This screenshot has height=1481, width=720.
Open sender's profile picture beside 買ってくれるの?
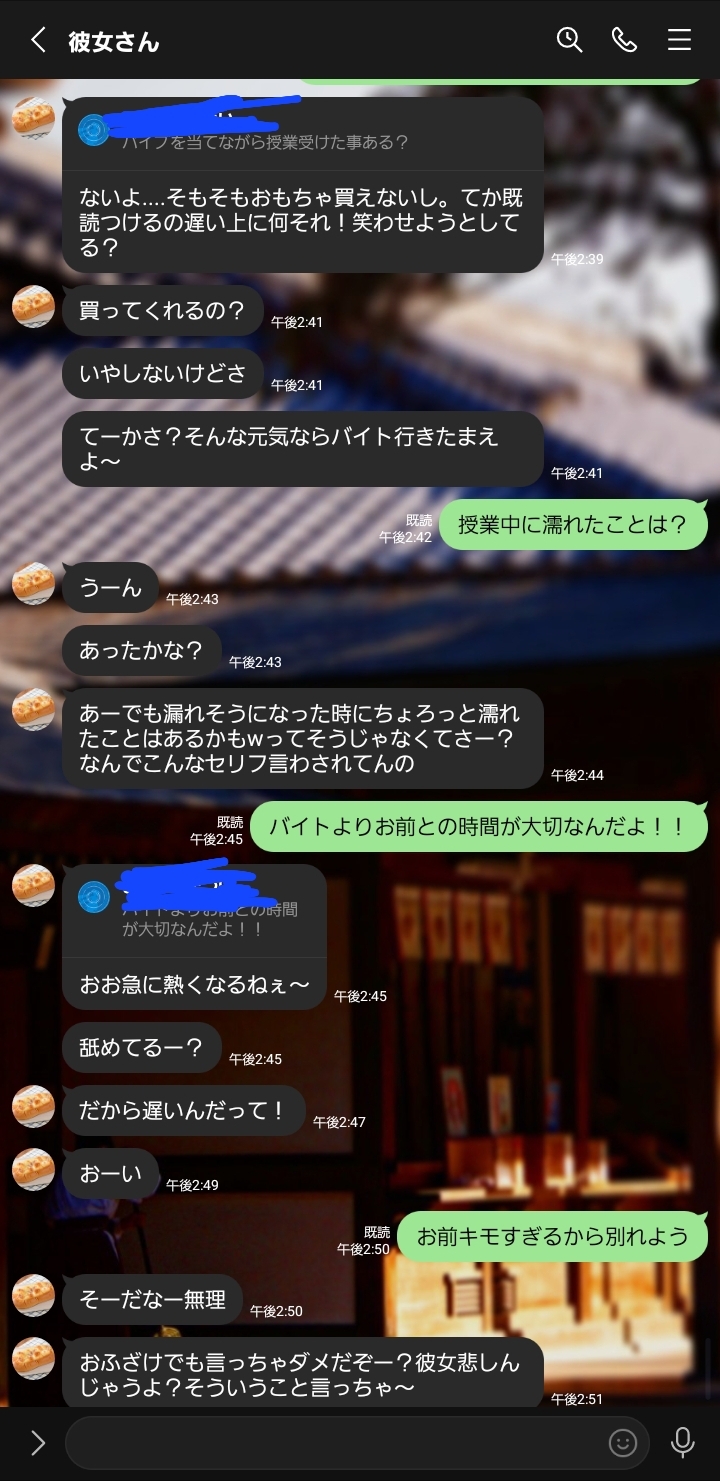pos(33,306)
